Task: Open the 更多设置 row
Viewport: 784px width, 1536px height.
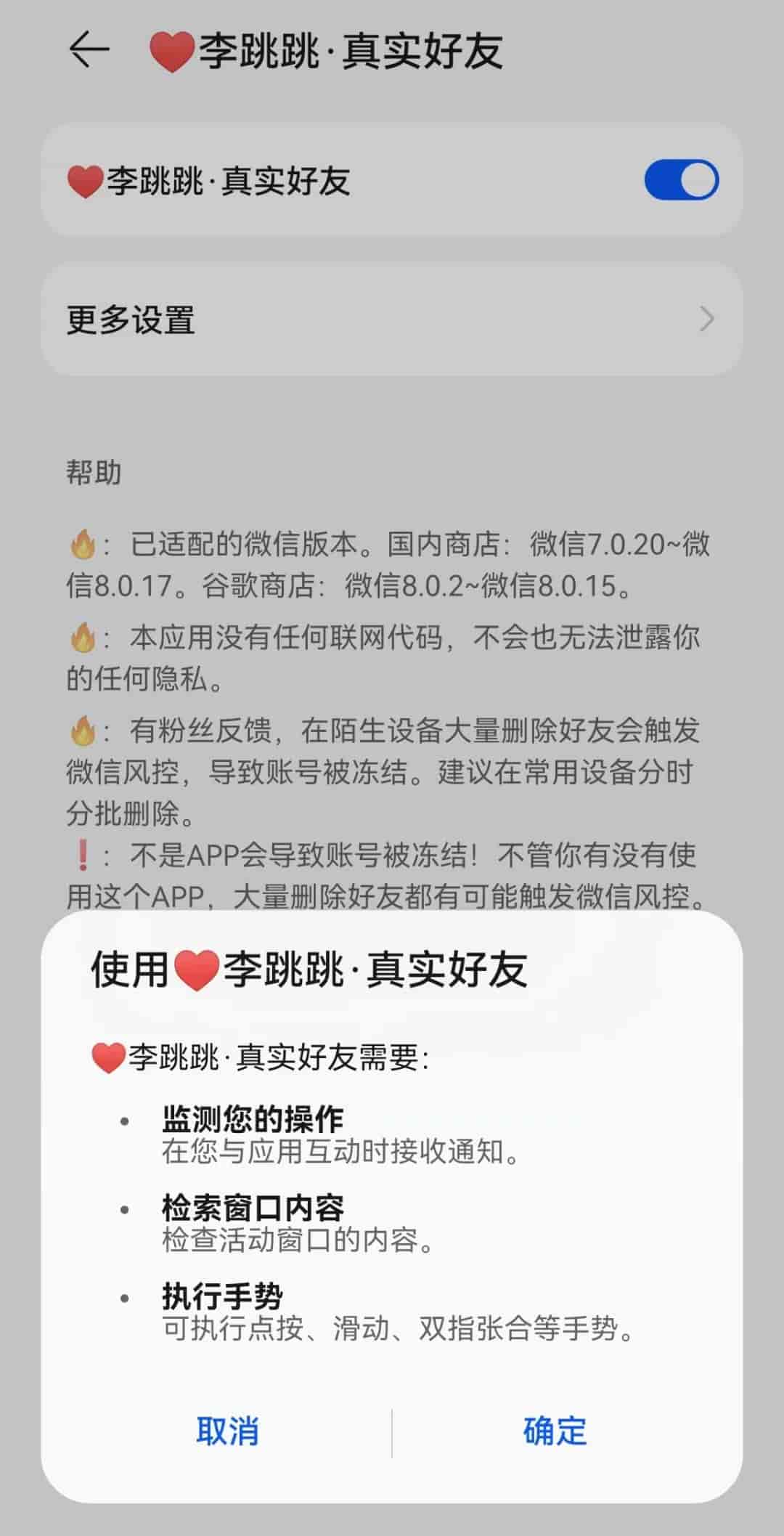Action: coord(392,320)
